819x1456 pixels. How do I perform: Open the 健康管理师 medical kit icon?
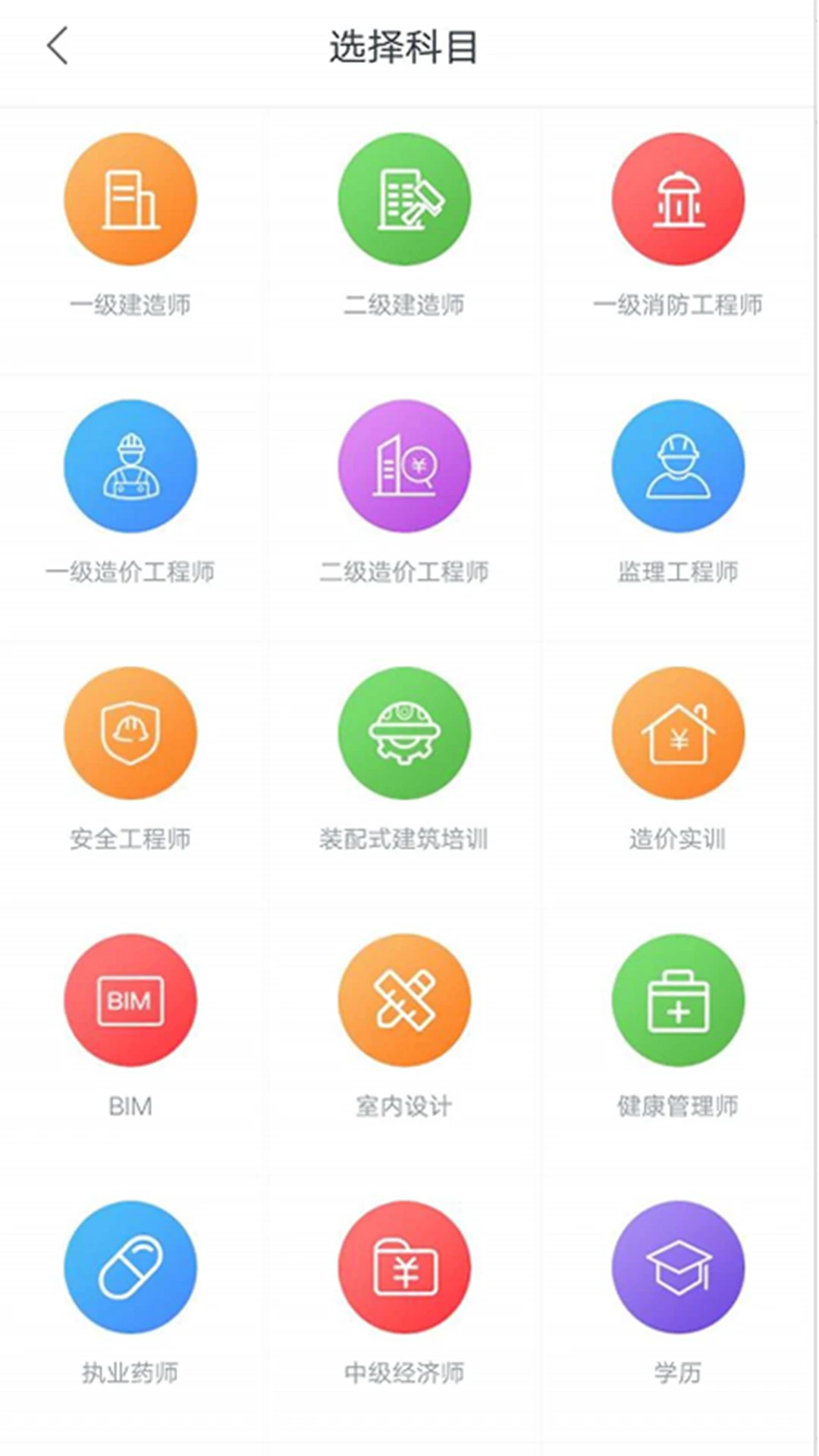[679, 999]
